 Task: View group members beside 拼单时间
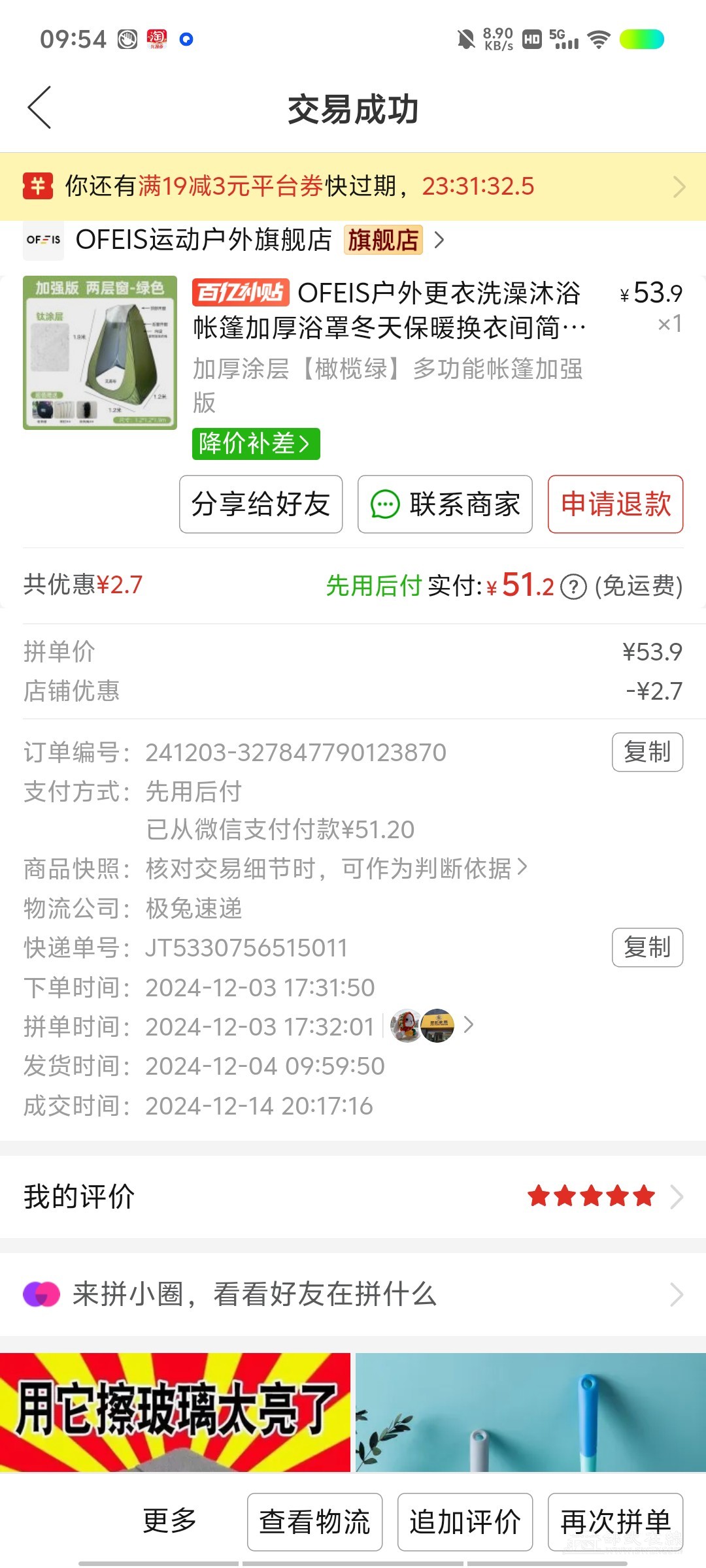(431, 1026)
